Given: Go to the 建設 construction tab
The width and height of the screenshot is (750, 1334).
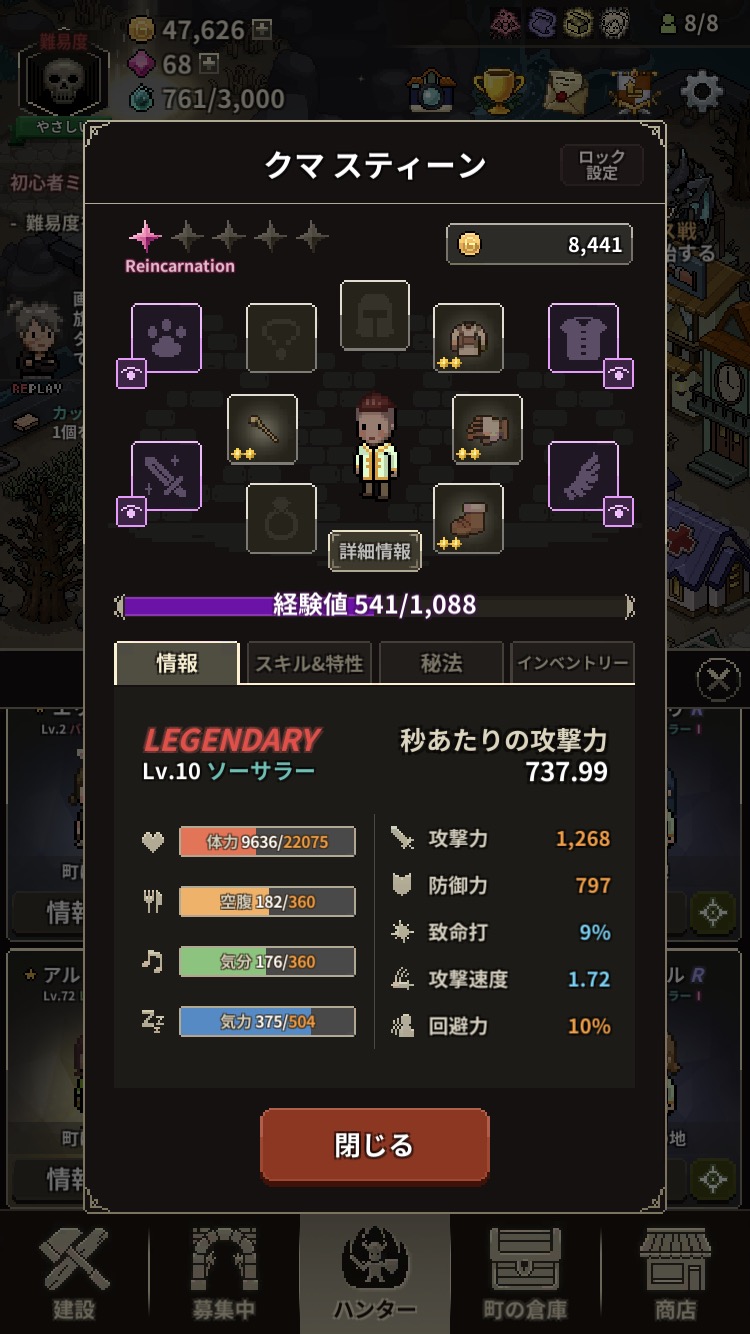Looking at the screenshot, I should coord(75,1273).
